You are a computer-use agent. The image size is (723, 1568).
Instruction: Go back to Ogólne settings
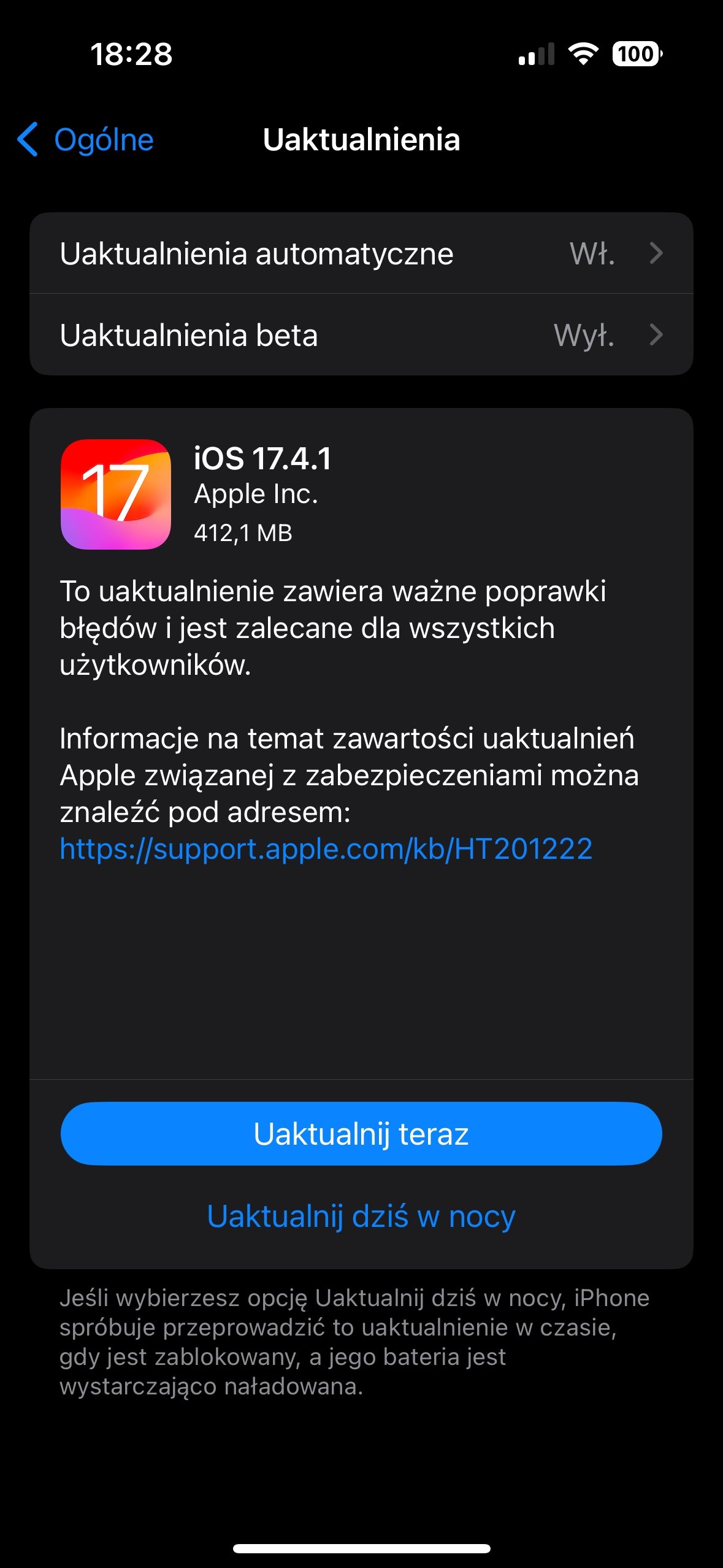(x=86, y=140)
